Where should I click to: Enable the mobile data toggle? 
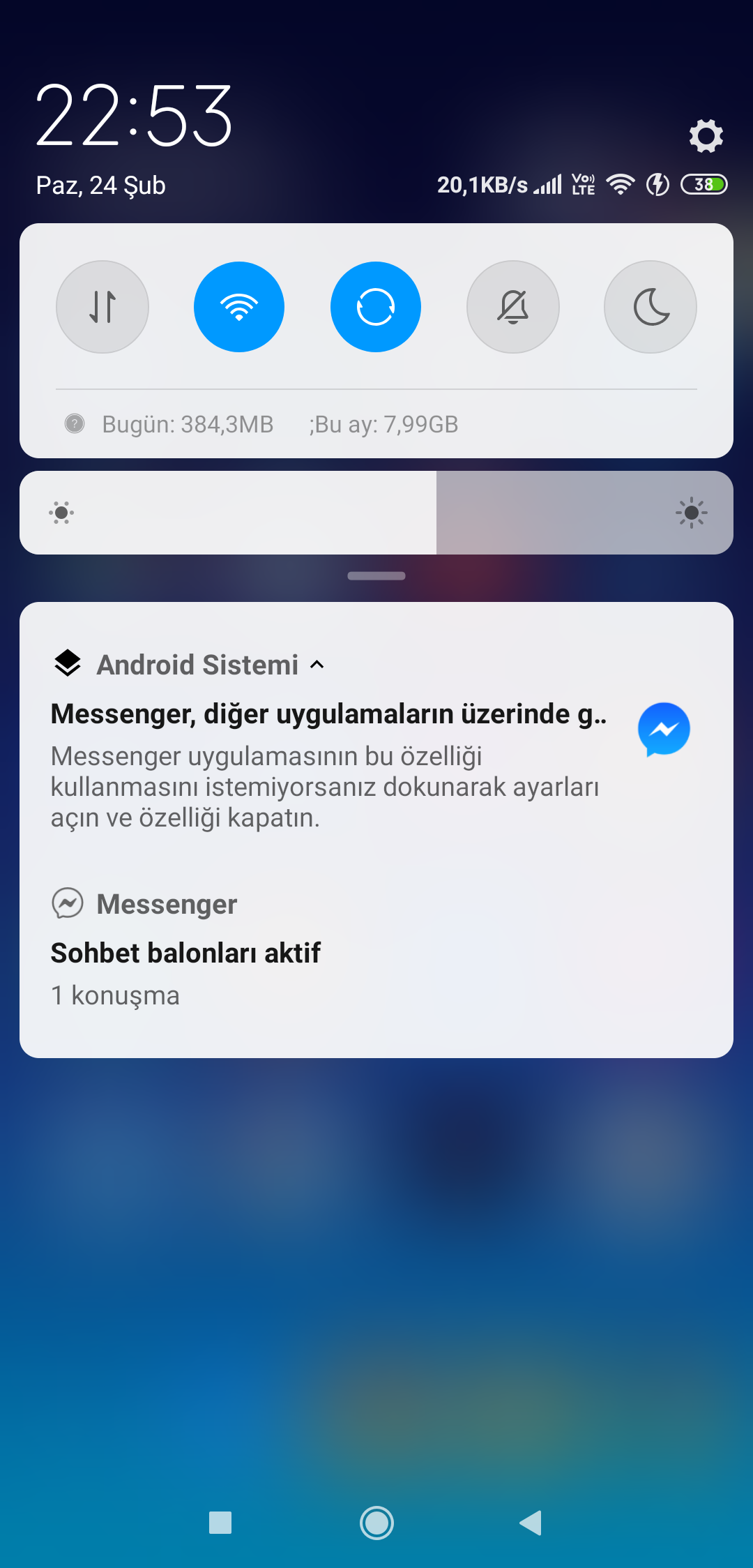click(x=102, y=307)
